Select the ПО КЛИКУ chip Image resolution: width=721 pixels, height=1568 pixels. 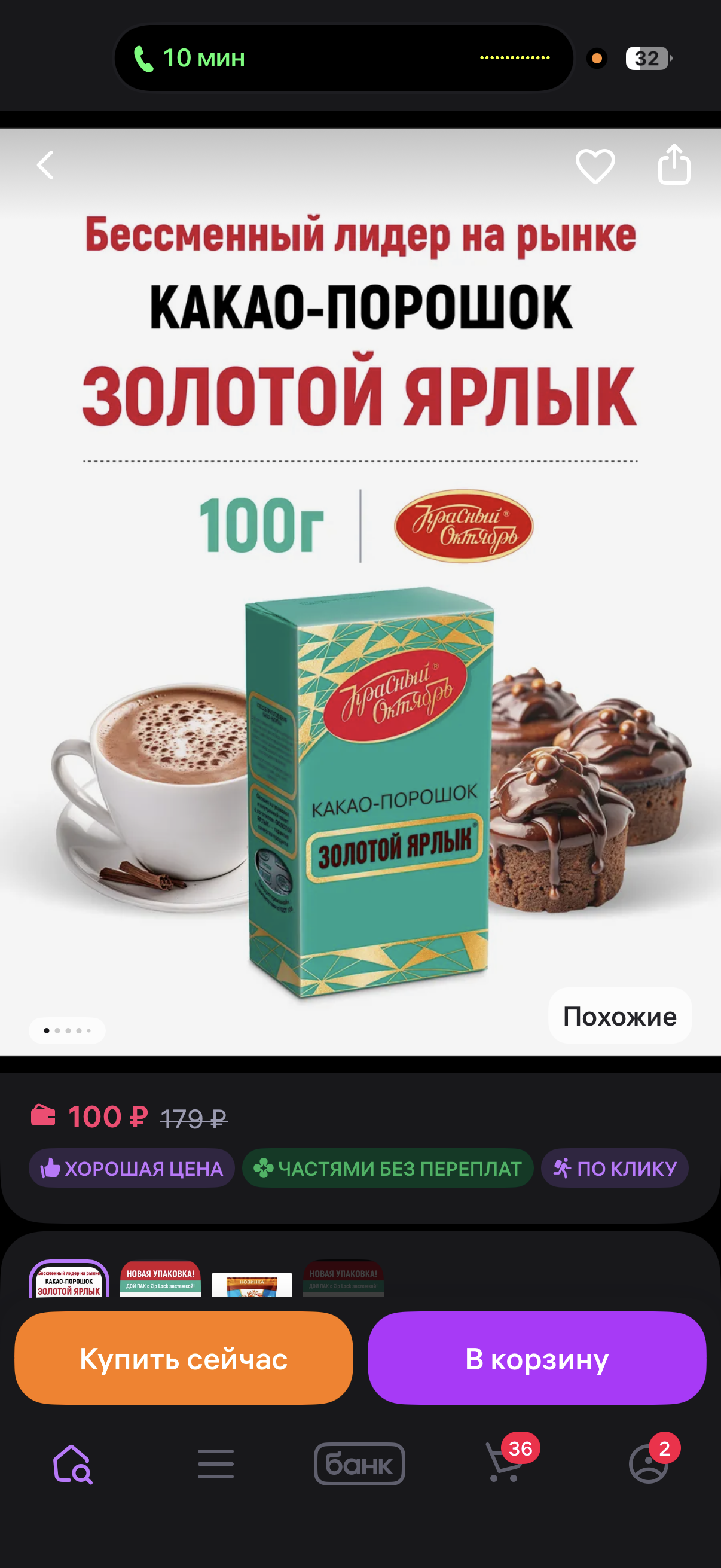(615, 1168)
